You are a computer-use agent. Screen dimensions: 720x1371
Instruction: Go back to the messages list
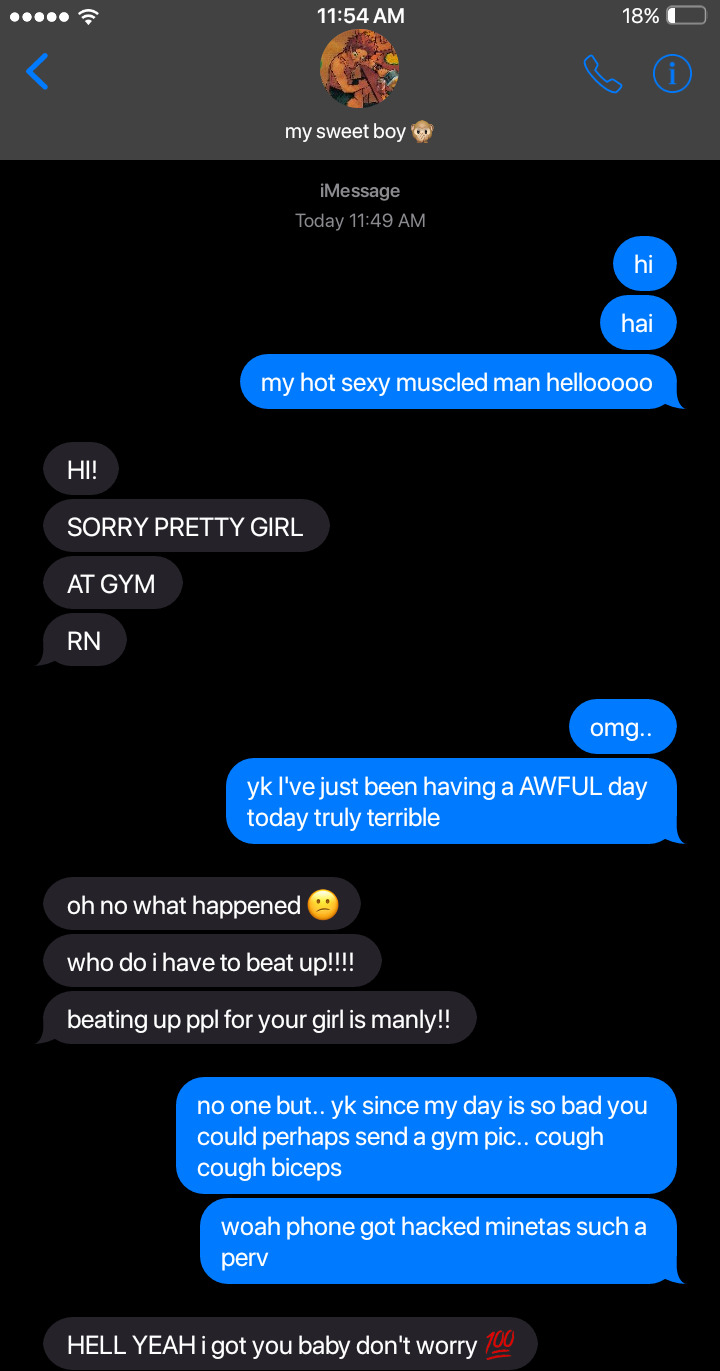37,72
